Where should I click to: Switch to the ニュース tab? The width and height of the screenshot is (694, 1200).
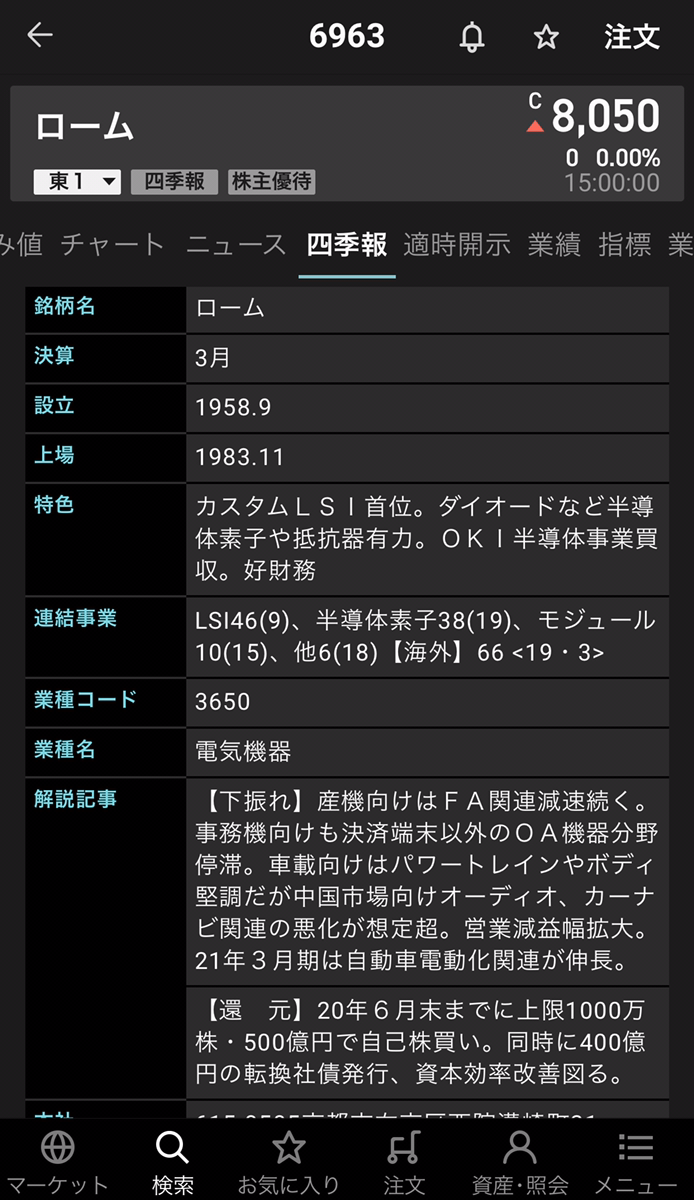tap(236, 244)
